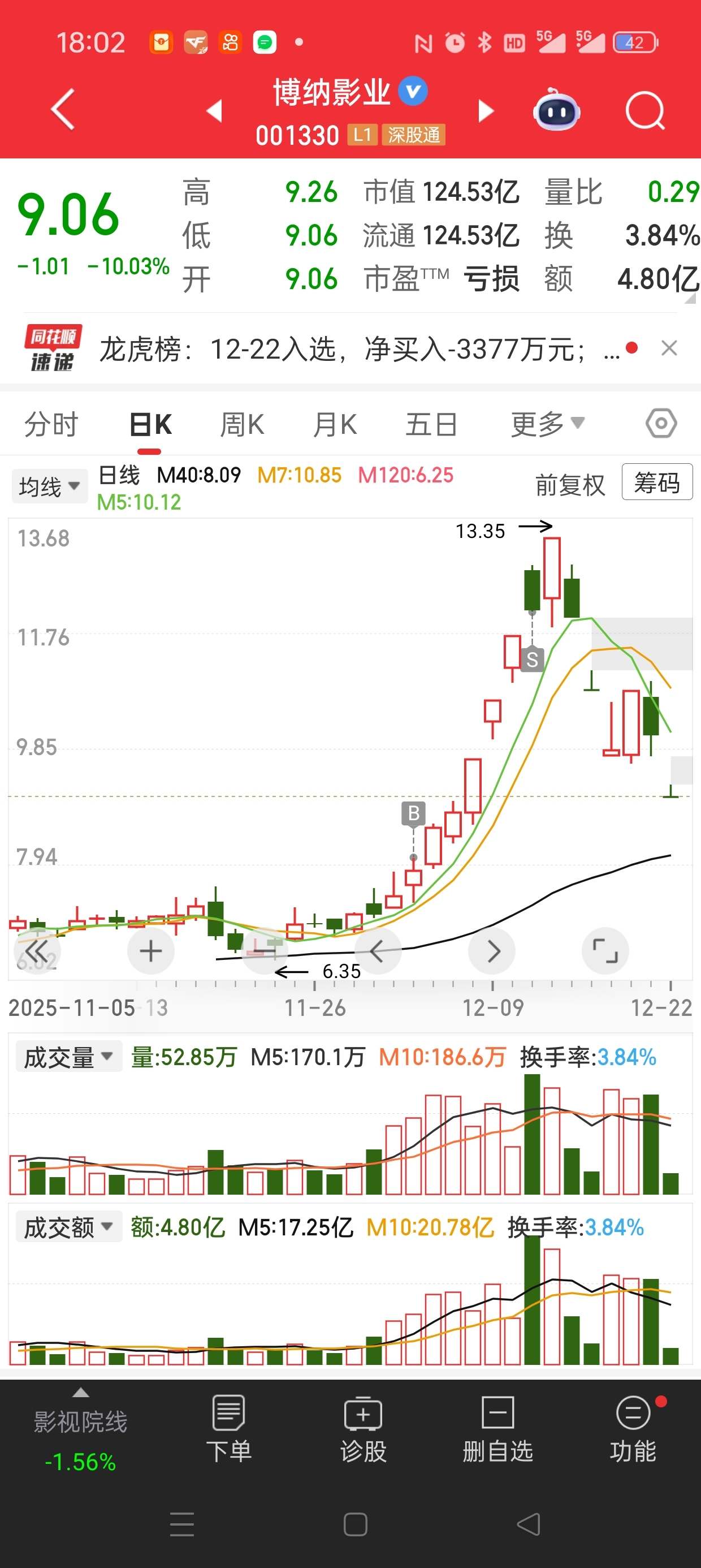Image resolution: width=701 pixels, height=1568 pixels.
Task: Open chart settings hexagon icon
Action: 661,423
